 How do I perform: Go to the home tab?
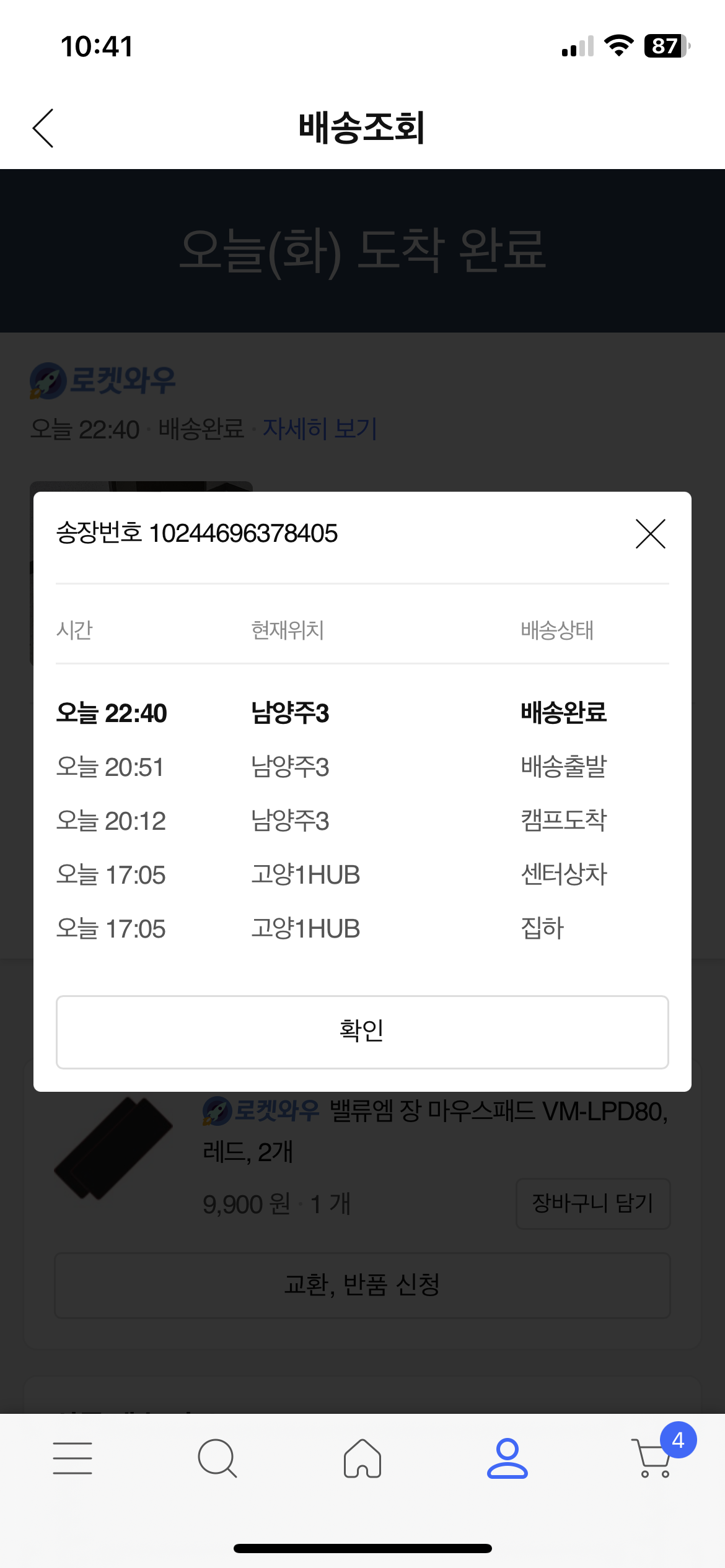click(x=362, y=1458)
